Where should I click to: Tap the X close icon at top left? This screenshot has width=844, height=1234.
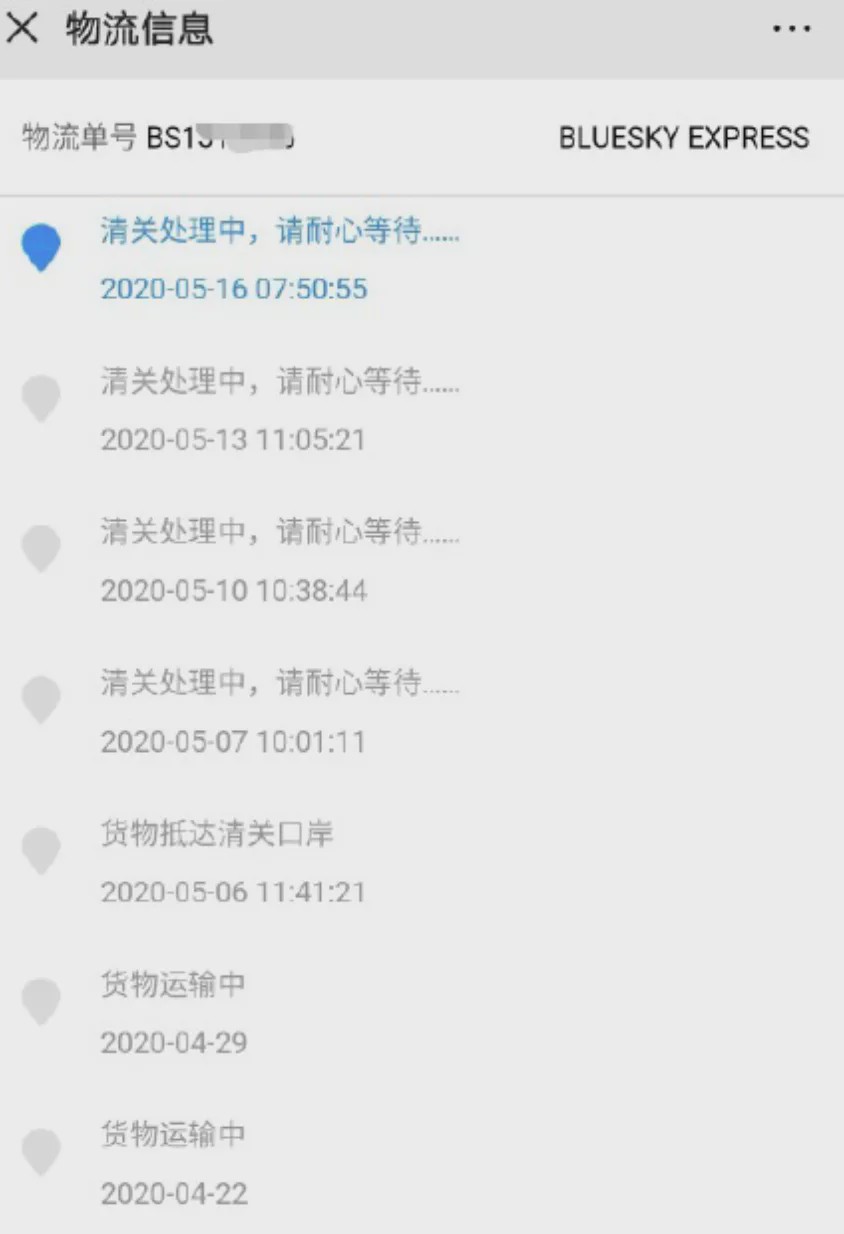click(22, 29)
